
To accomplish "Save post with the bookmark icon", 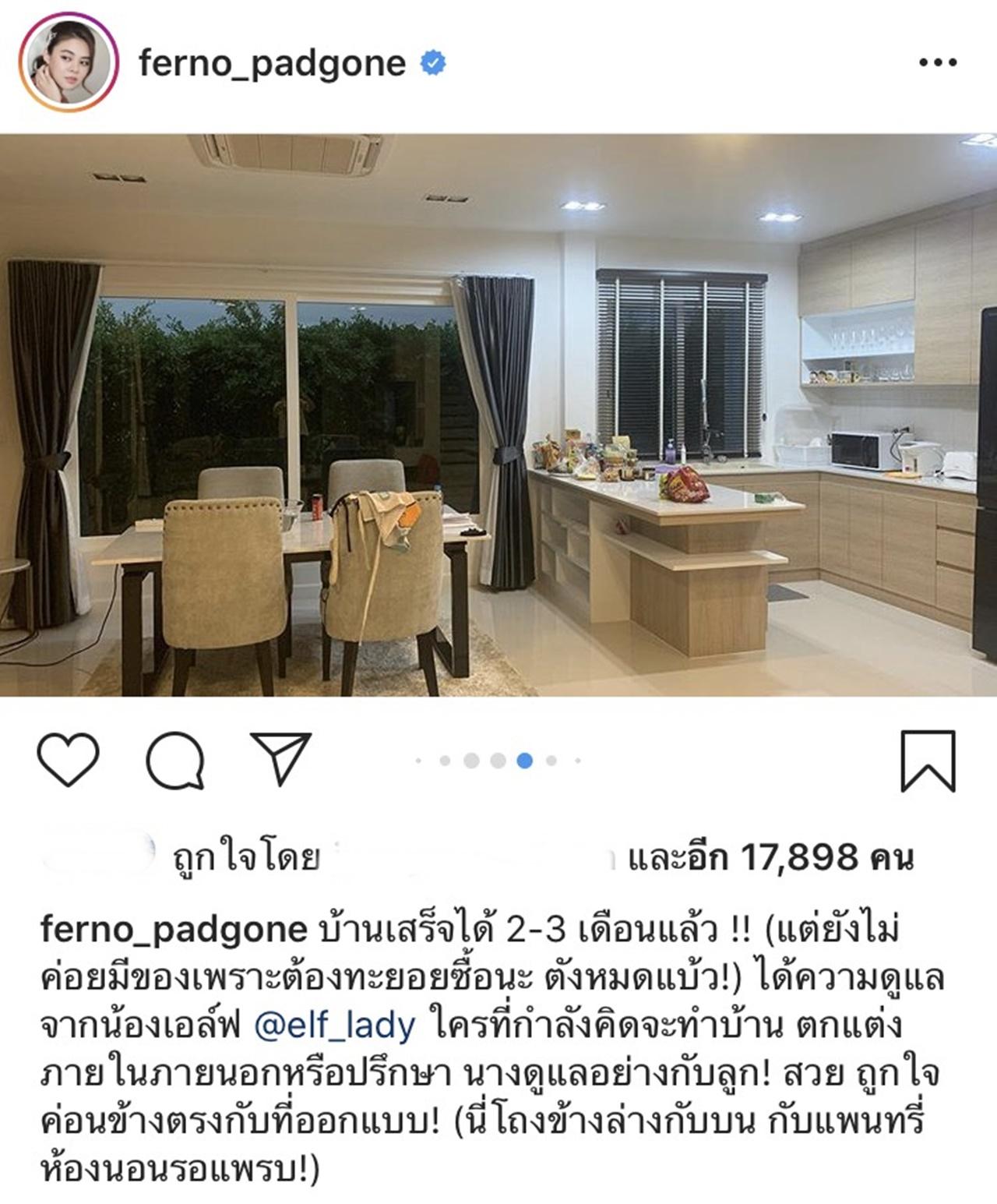I will pyautogui.click(x=927, y=761).
